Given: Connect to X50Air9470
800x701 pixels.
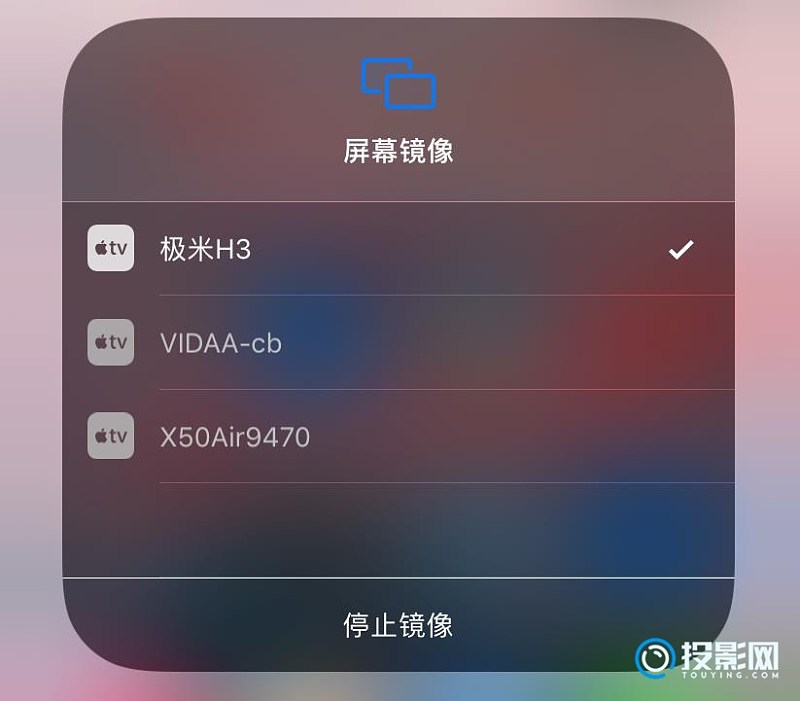Looking at the screenshot, I should (x=235, y=437).
